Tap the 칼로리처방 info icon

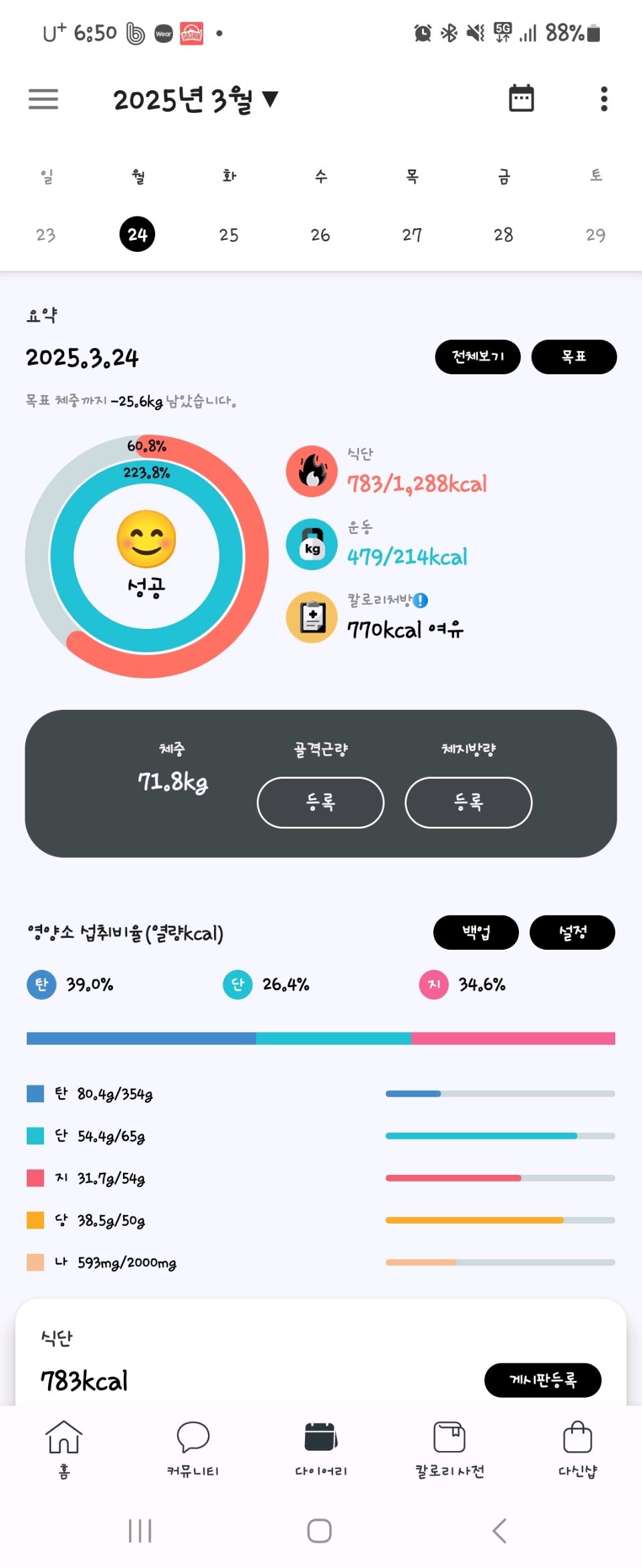[x=421, y=600]
